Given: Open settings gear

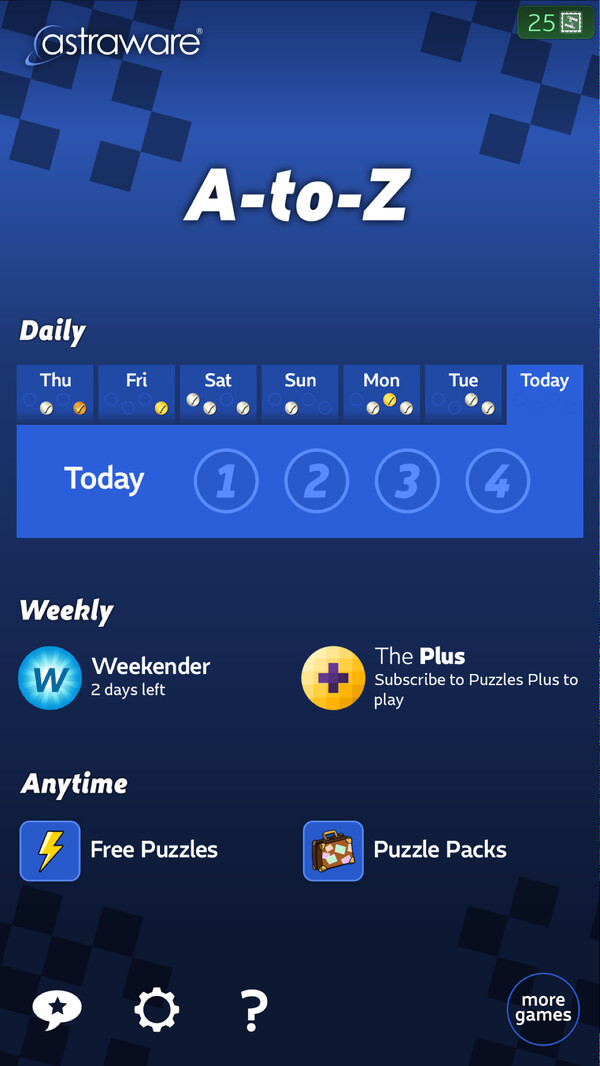Looking at the screenshot, I should coord(157,1010).
